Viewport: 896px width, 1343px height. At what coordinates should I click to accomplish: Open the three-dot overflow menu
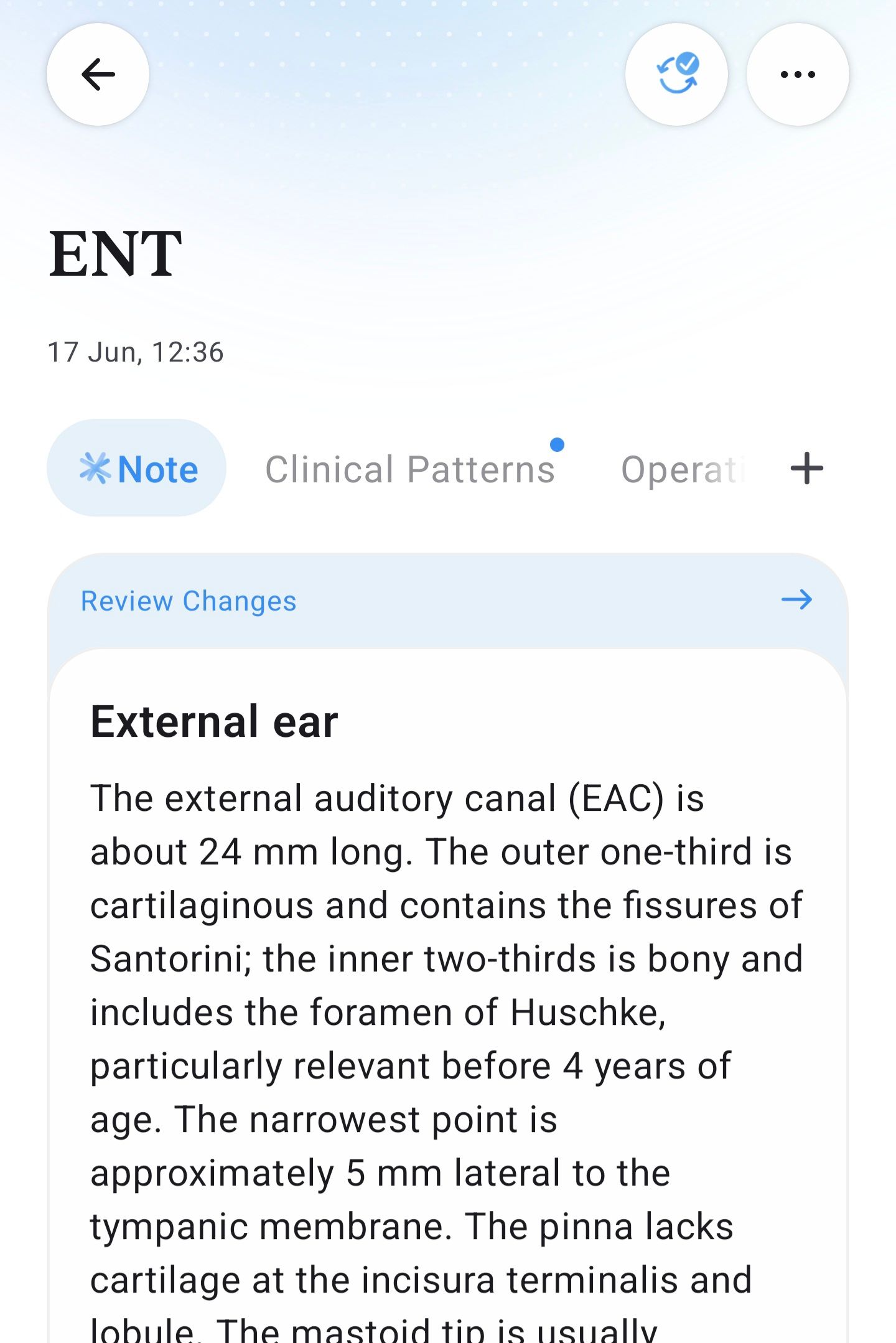pos(798,75)
